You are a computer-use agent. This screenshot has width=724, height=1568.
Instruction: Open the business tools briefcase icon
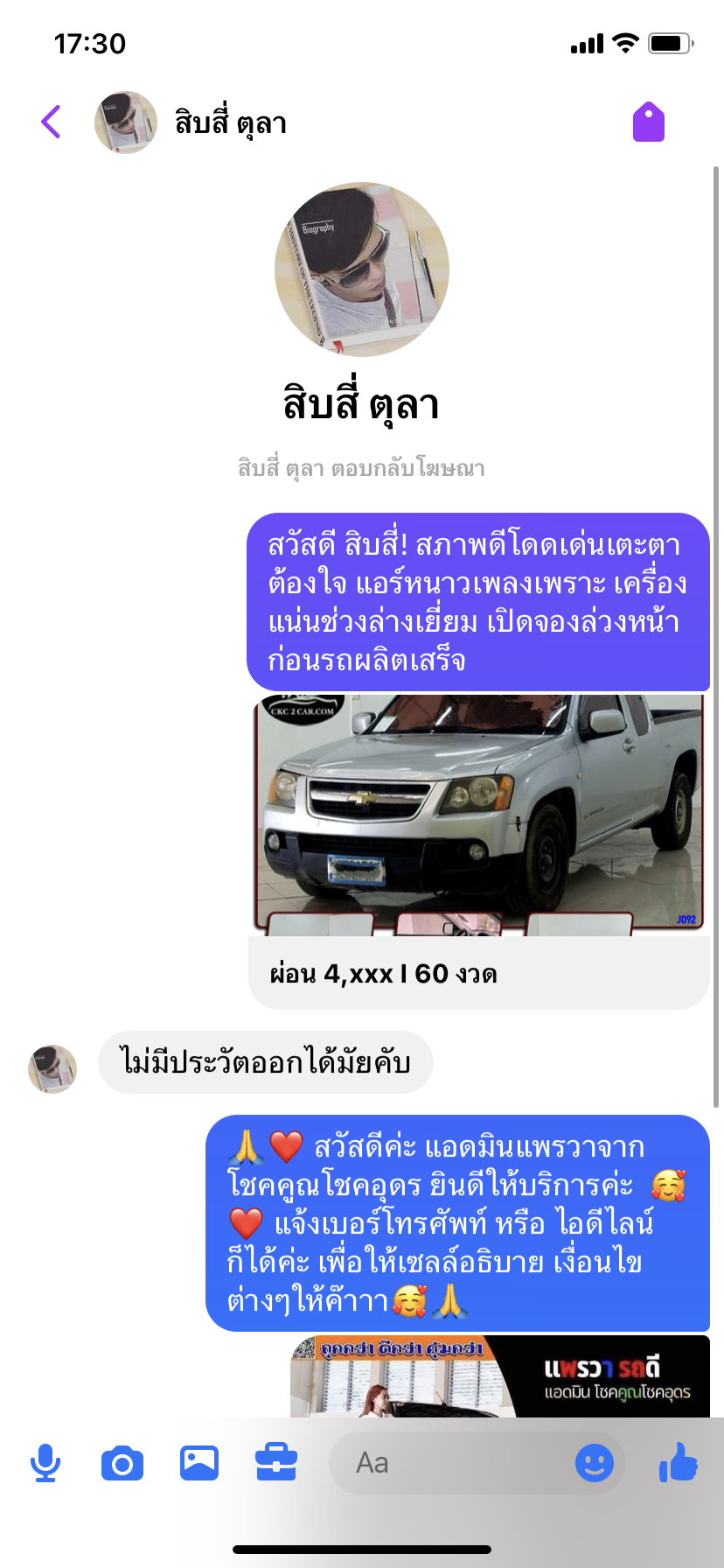click(x=276, y=1463)
